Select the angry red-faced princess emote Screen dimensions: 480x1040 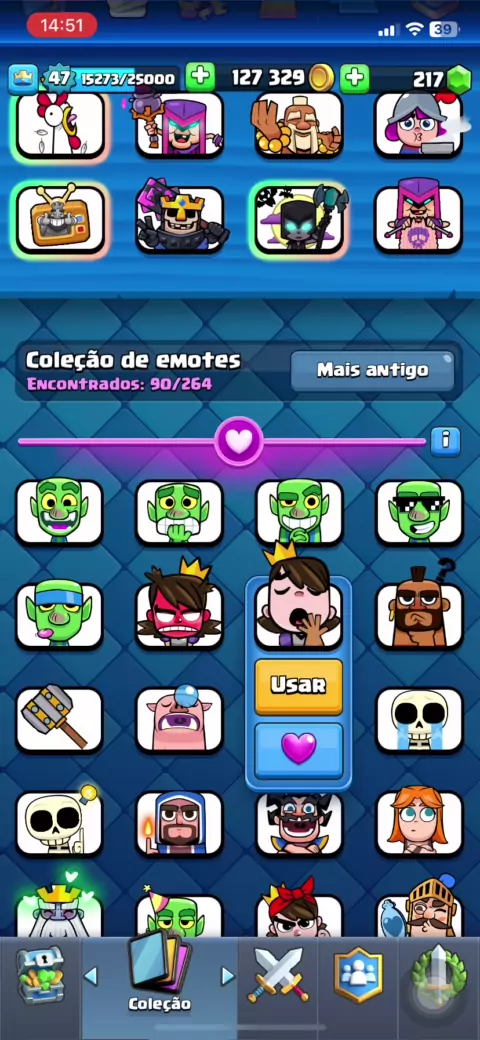click(179, 615)
